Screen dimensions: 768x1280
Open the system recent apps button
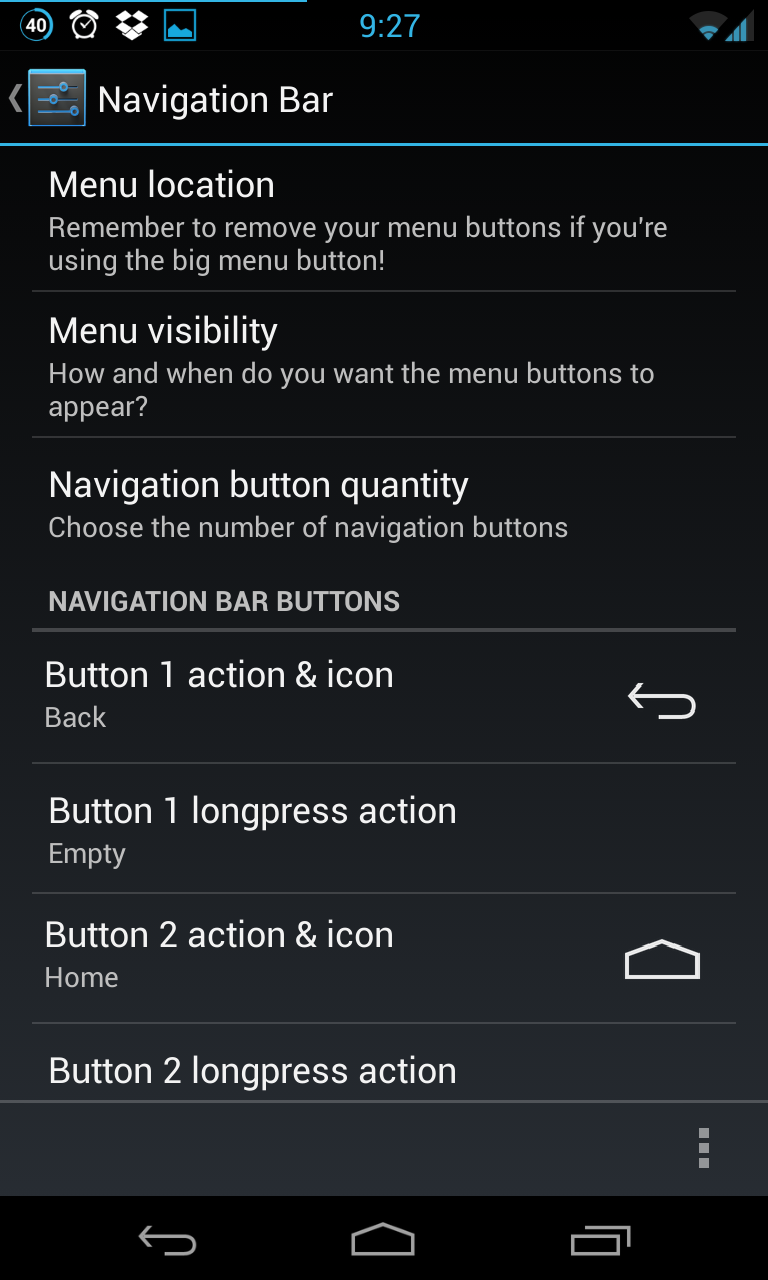tap(601, 1239)
